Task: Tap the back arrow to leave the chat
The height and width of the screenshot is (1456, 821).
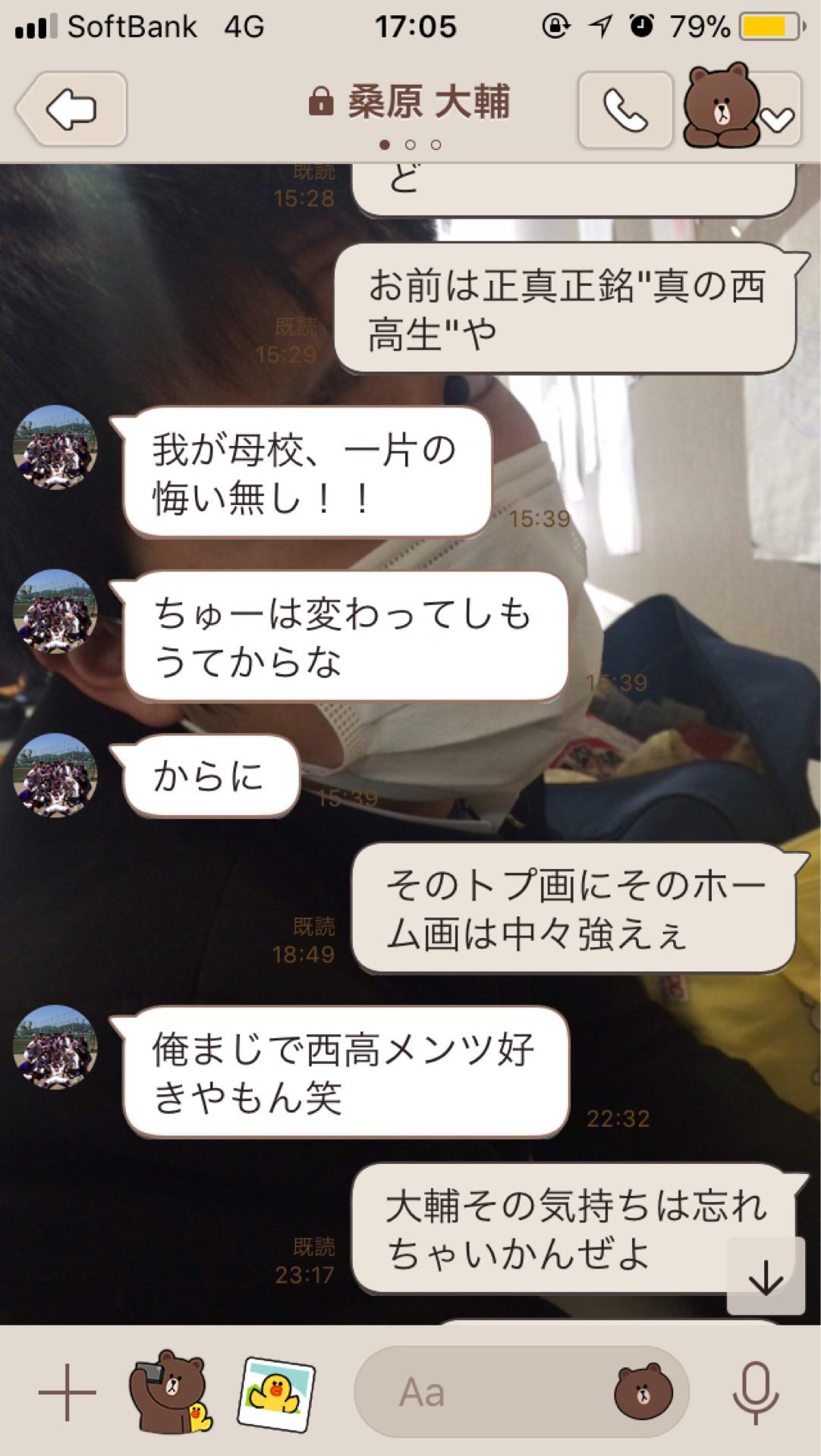Action: coord(71,108)
